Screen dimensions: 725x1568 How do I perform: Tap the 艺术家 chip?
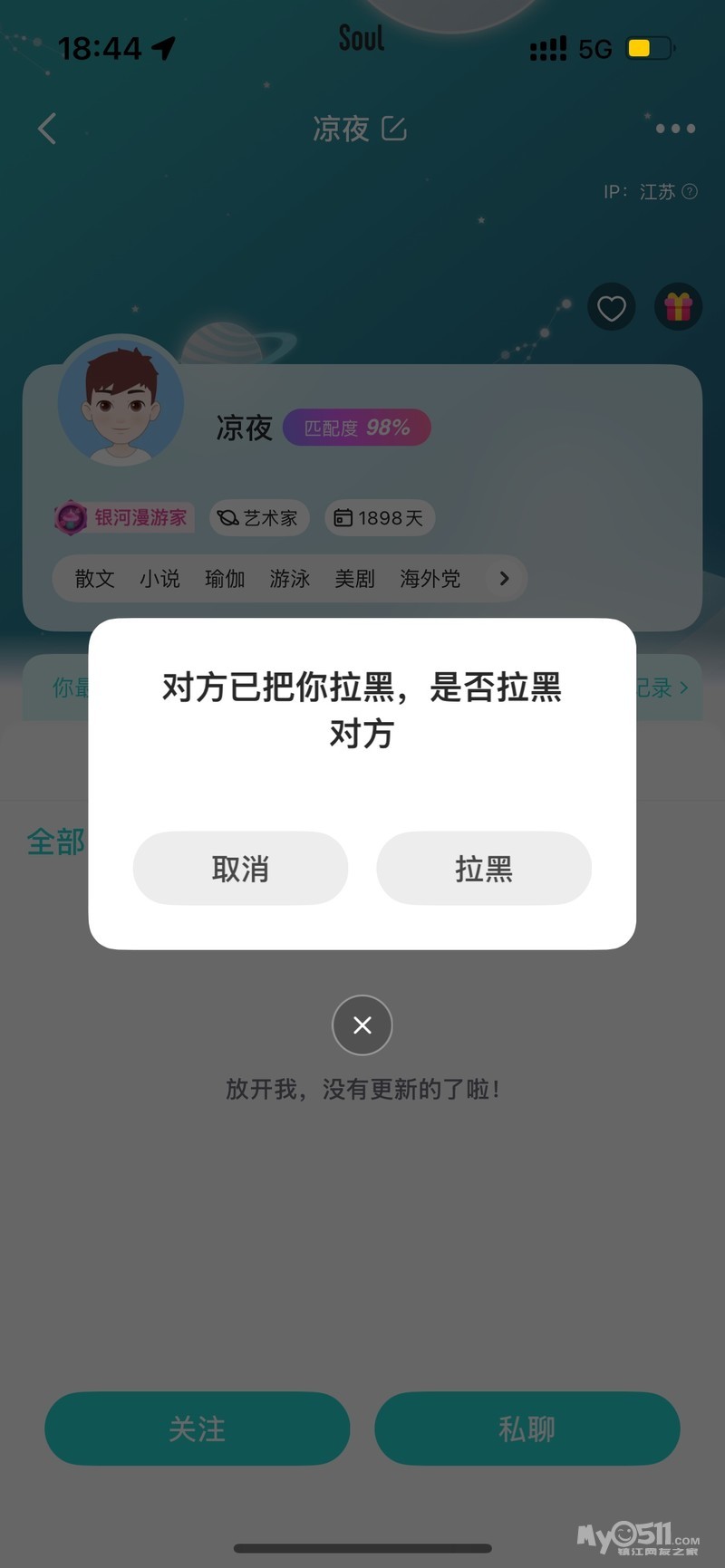(x=259, y=517)
